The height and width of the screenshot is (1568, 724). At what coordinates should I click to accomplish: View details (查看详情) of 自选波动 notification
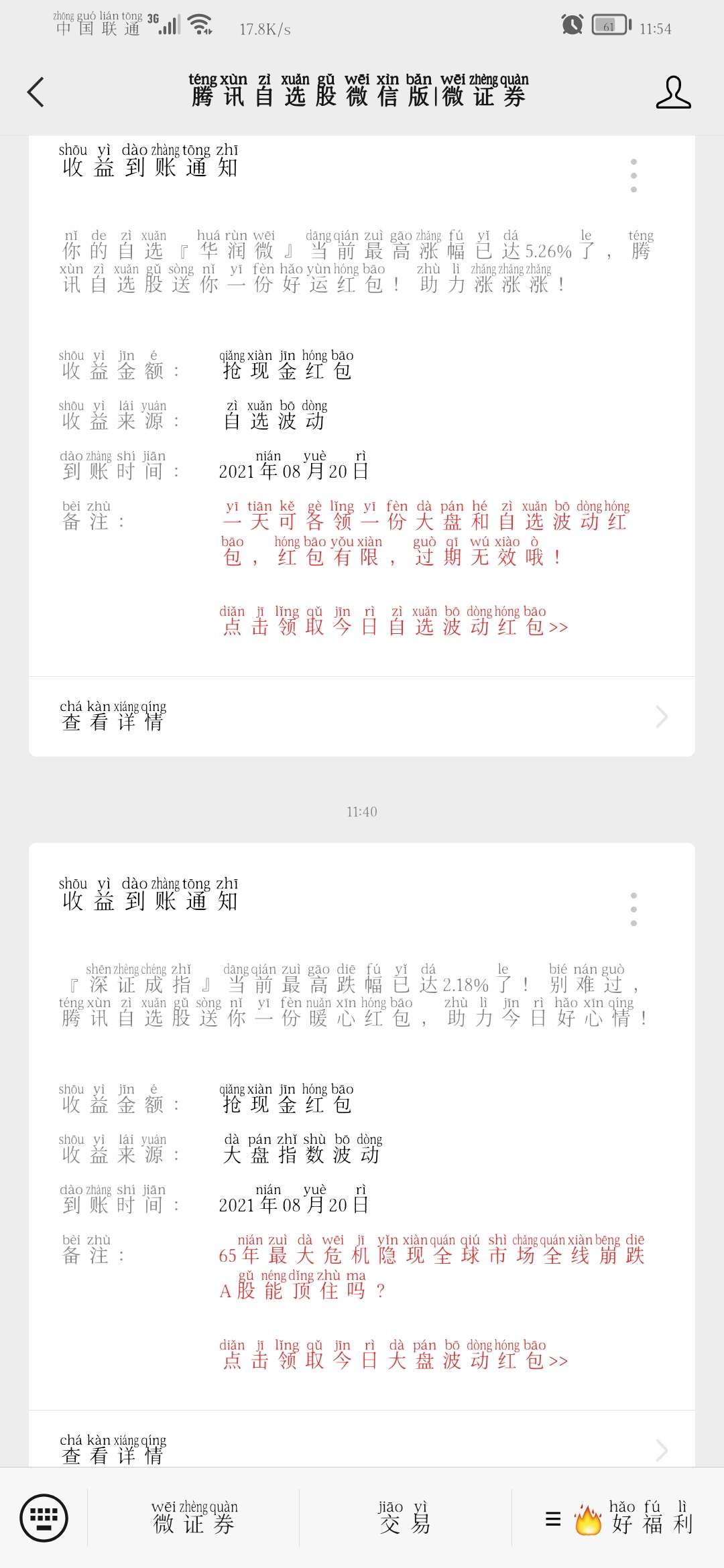(362, 716)
